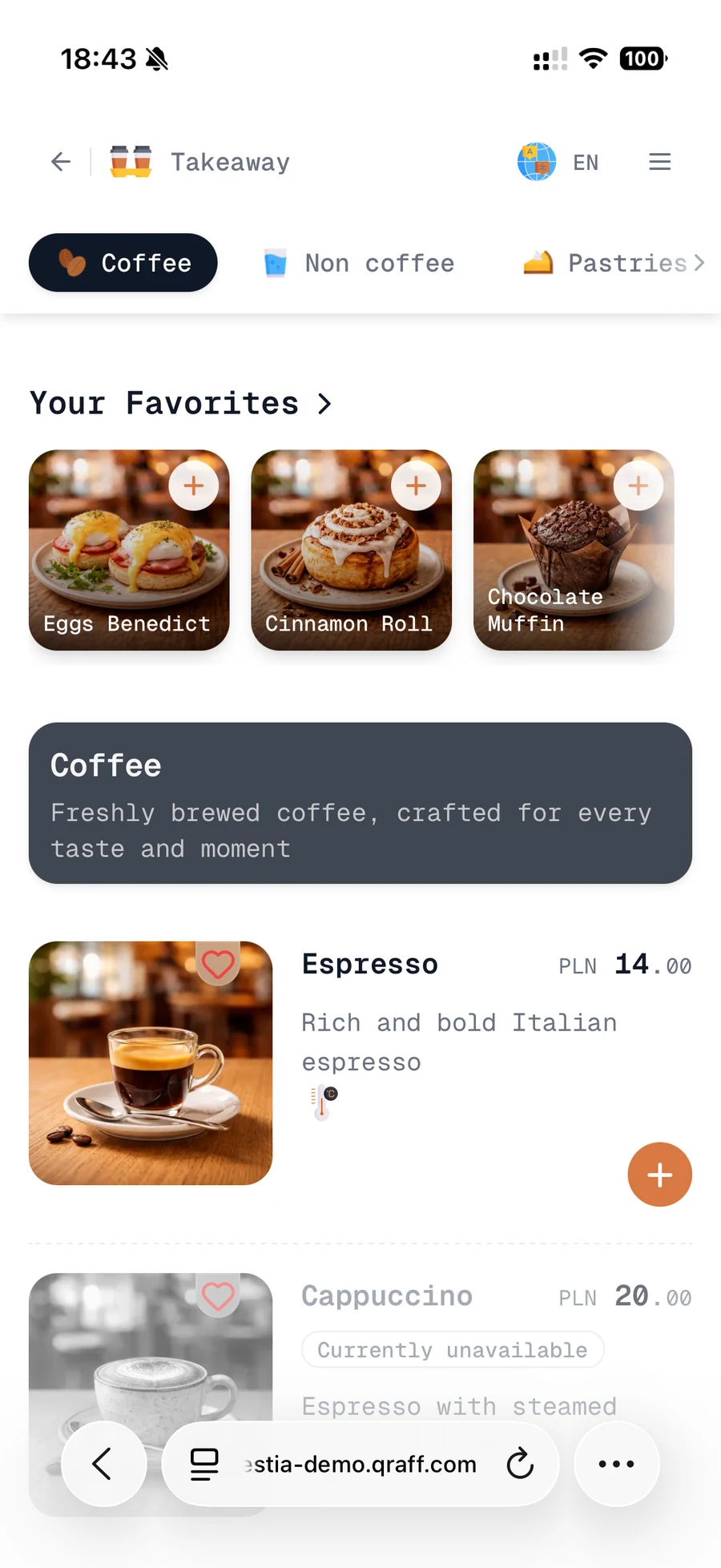Viewport: 721px width, 1568px height.
Task: Open the EN language selector
Action: click(559, 162)
